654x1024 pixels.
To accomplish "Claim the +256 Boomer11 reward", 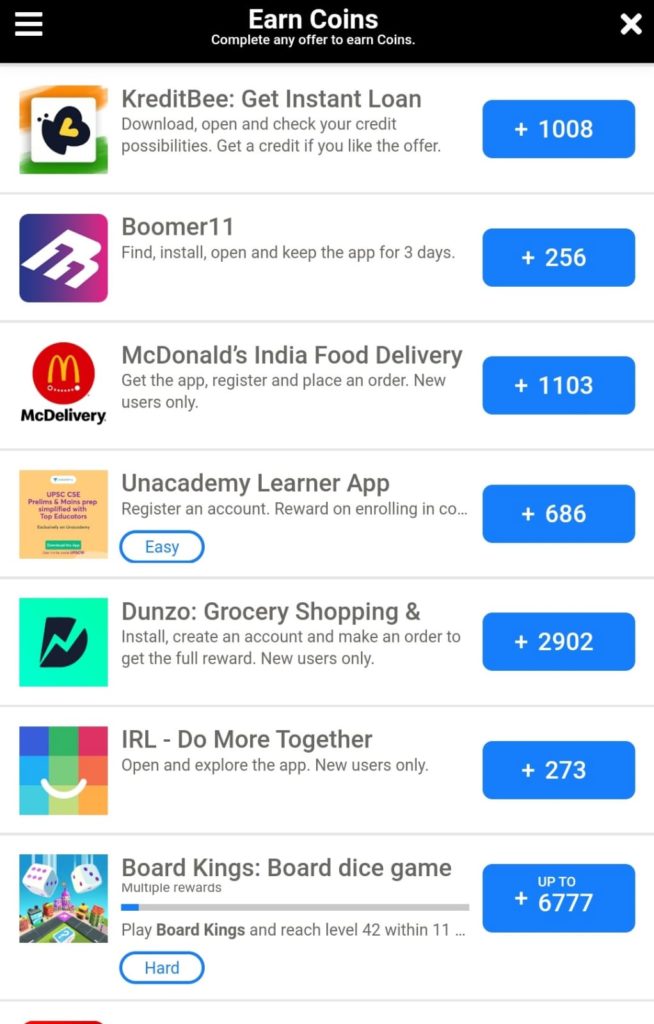I will [558, 257].
